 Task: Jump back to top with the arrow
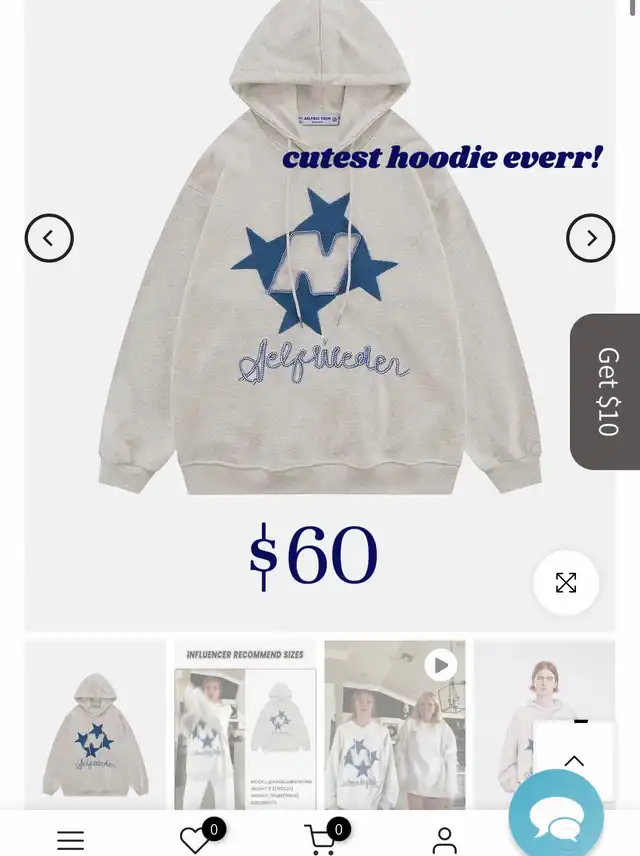[574, 761]
